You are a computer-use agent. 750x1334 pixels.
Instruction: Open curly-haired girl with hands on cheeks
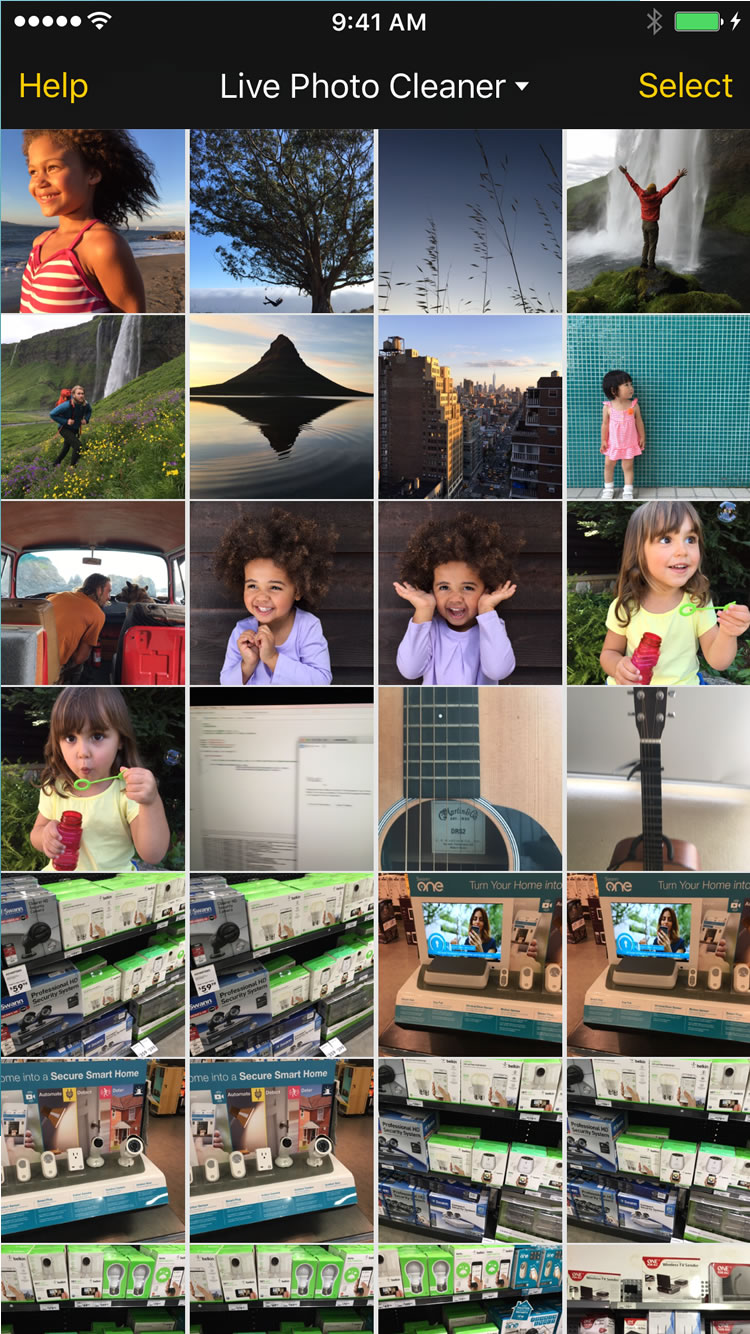[470, 593]
